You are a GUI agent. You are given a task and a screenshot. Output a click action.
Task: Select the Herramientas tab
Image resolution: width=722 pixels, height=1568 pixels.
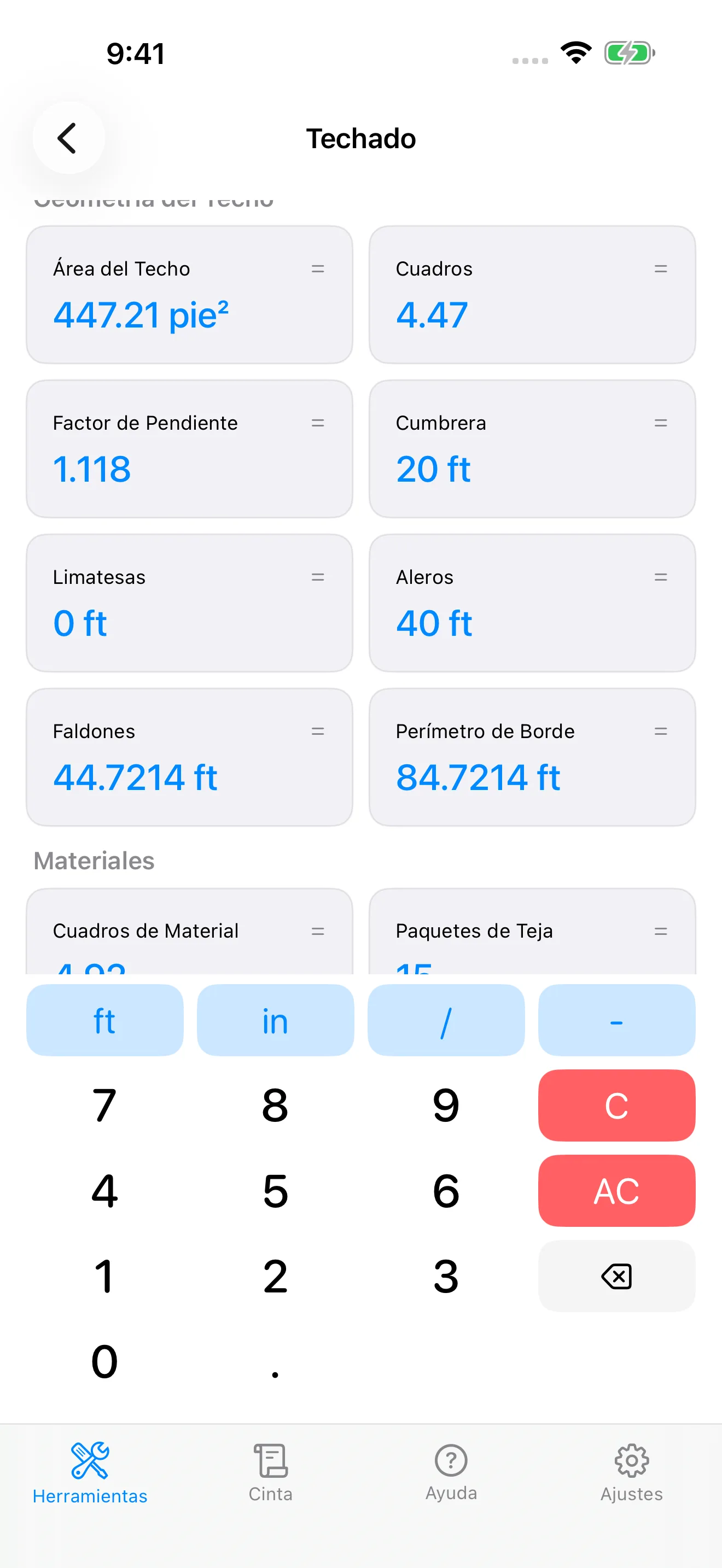click(x=90, y=1472)
